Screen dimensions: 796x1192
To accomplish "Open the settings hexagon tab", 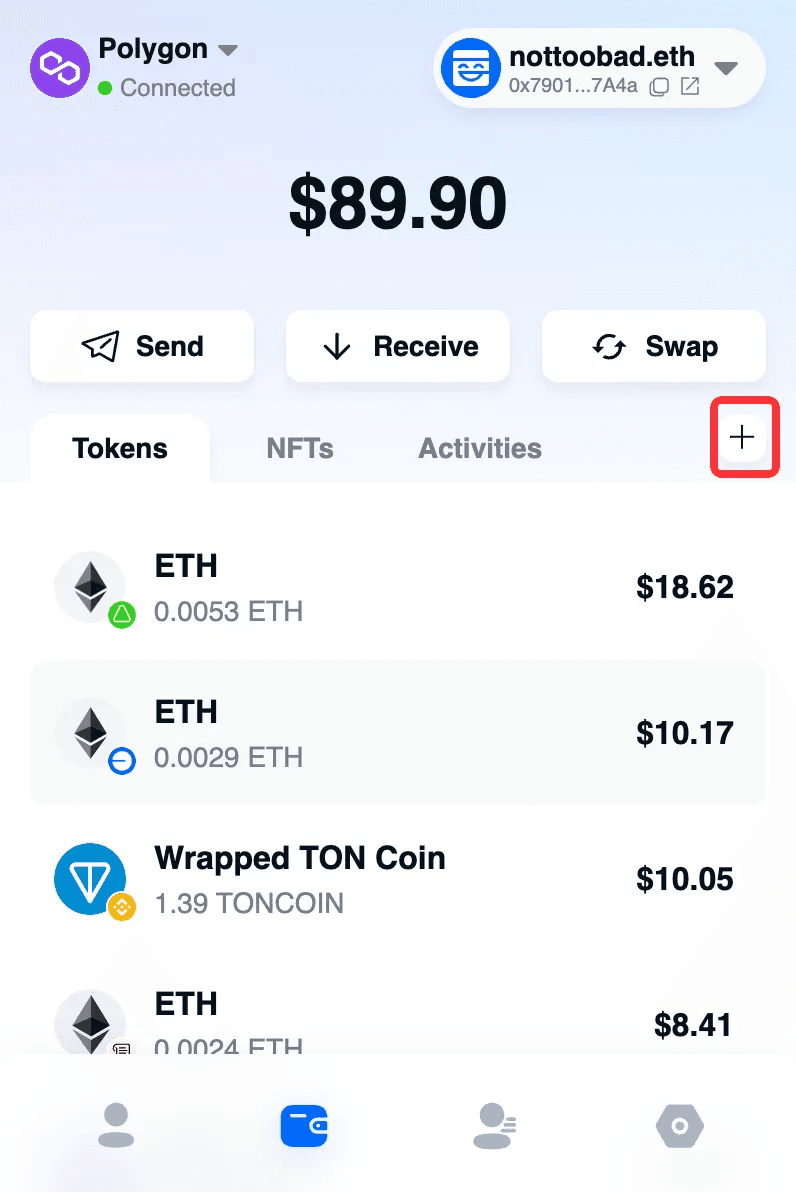I will (680, 1126).
